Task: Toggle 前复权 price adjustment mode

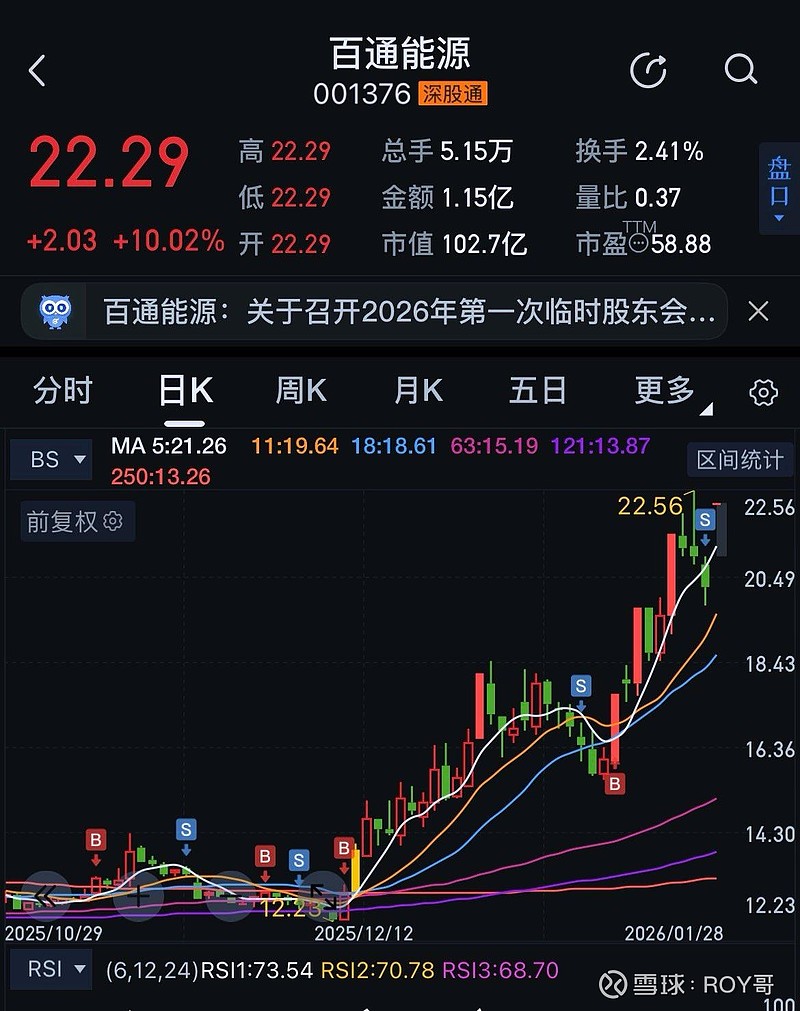Action: click(76, 521)
